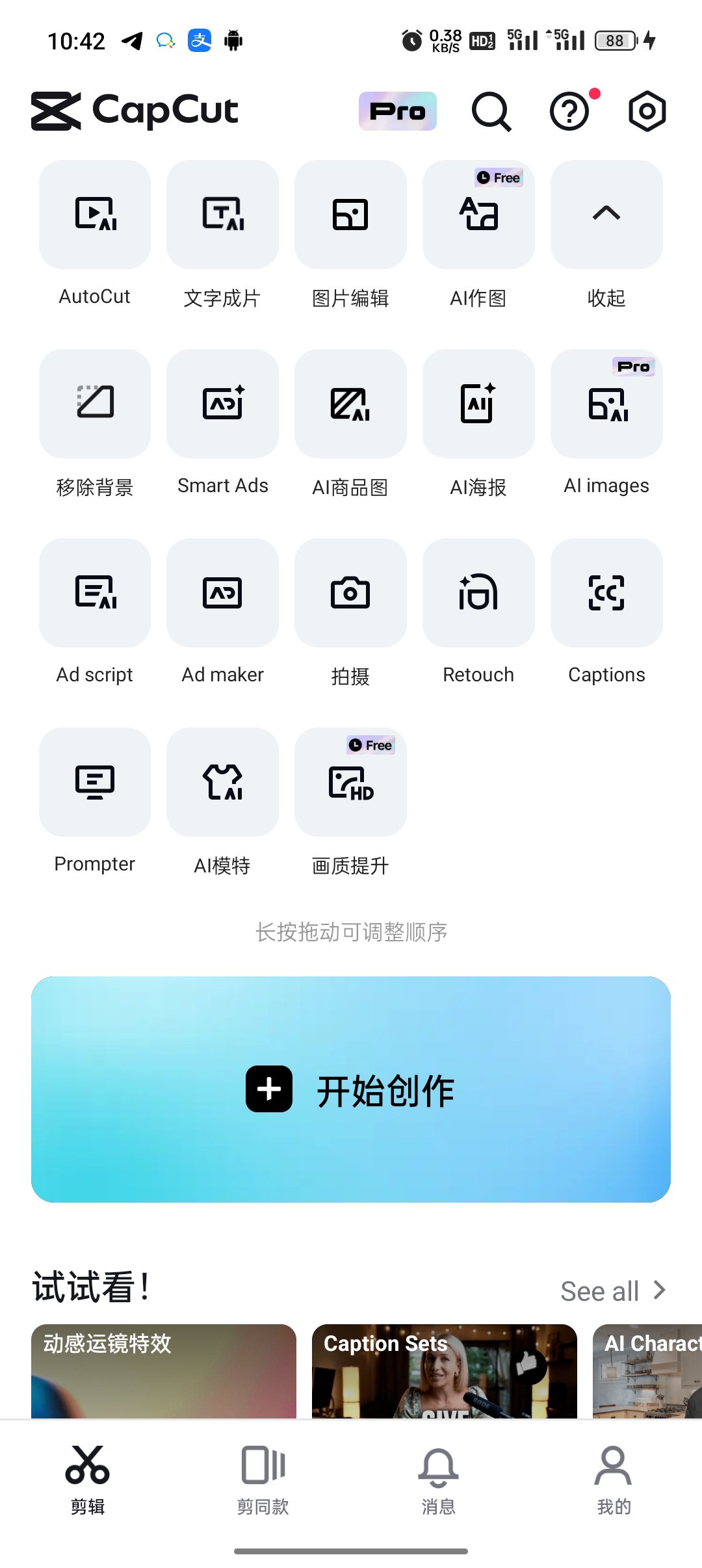Open the settings hexagon icon
This screenshot has width=702, height=1568.
click(x=647, y=111)
